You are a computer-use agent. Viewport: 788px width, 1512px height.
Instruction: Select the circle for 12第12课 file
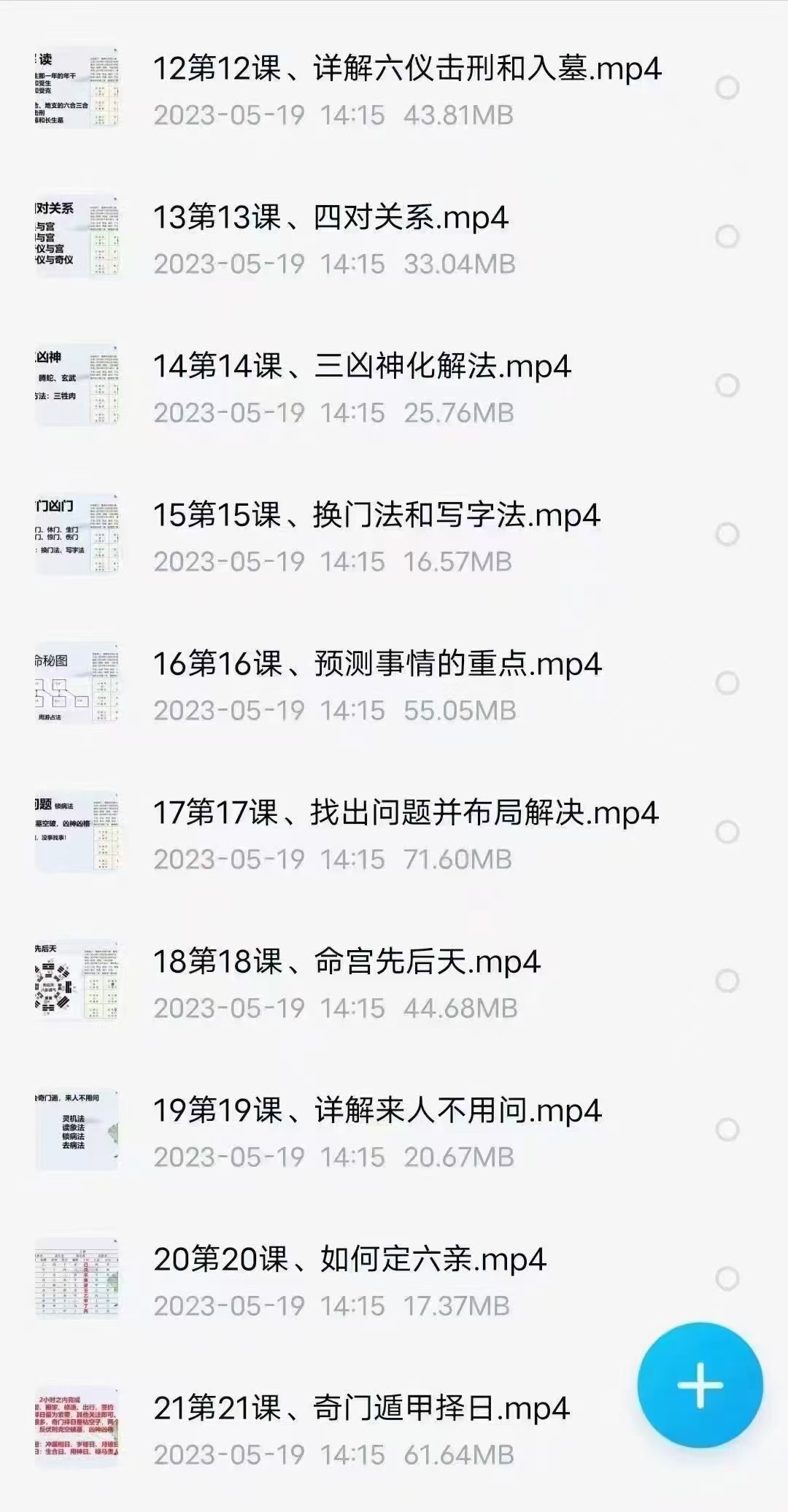pos(727,88)
